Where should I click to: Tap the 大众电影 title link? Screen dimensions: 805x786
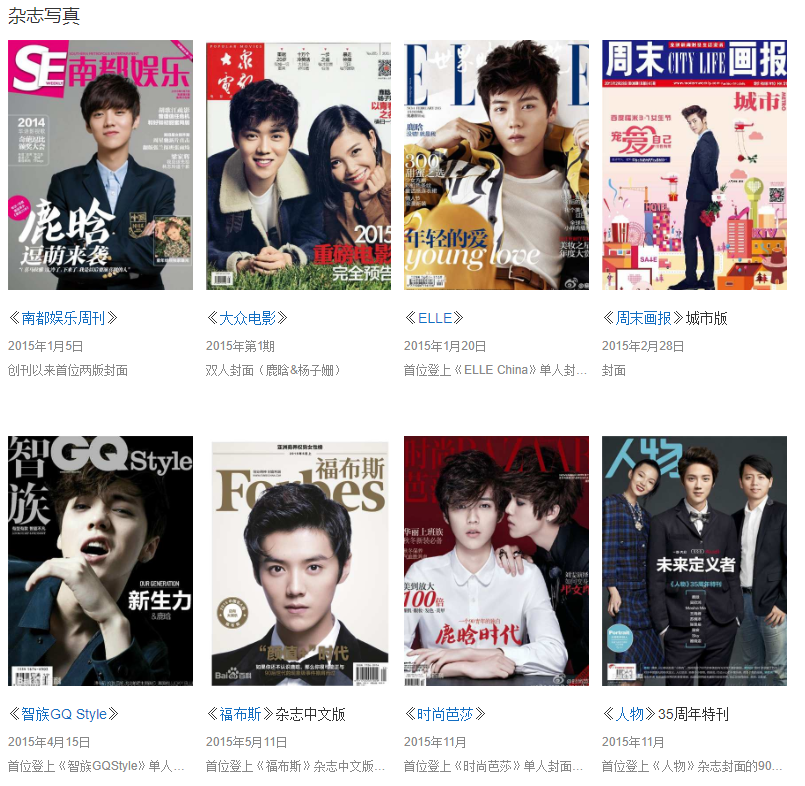tap(247, 318)
